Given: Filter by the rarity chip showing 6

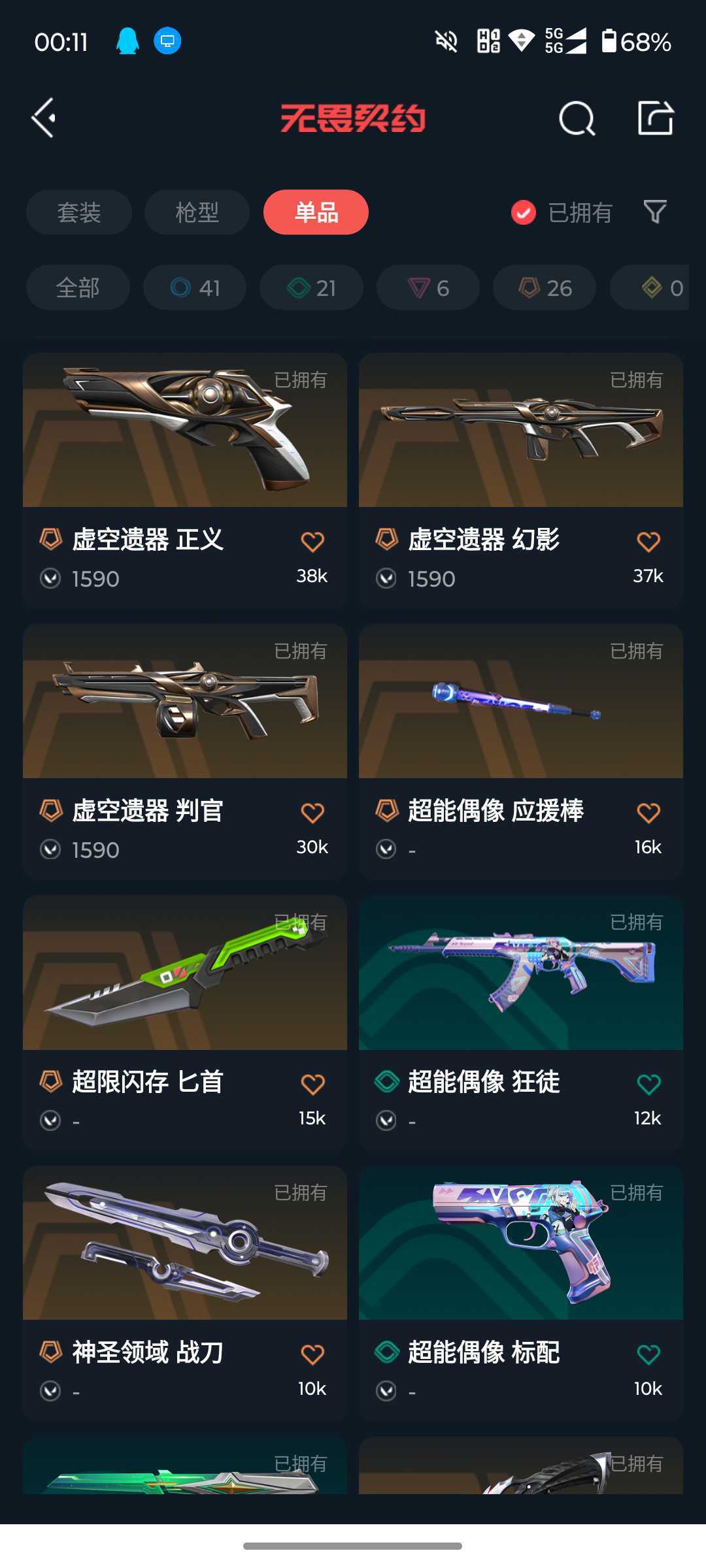Looking at the screenshot, I should (x=428, y=287).
